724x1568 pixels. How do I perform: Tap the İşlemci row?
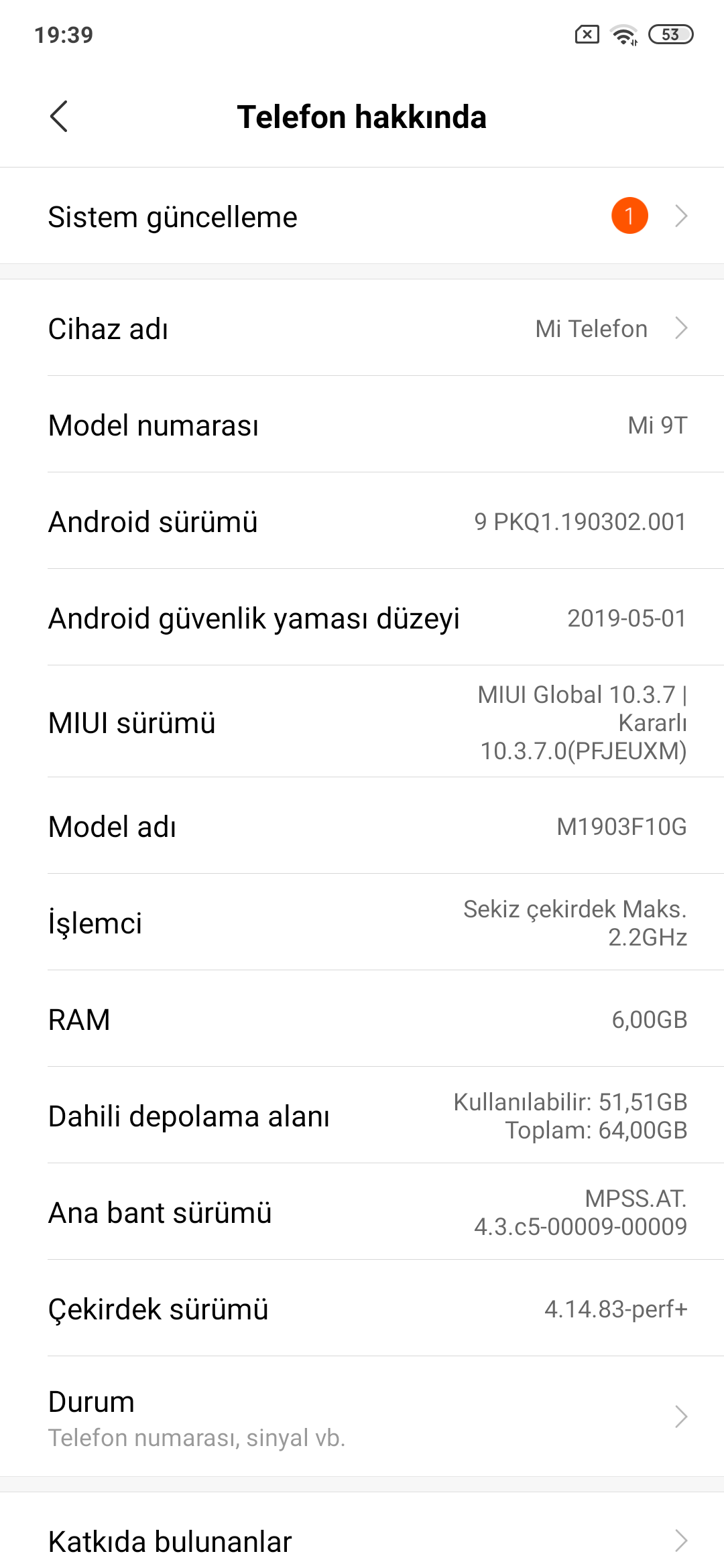click(x=362, y=923)
